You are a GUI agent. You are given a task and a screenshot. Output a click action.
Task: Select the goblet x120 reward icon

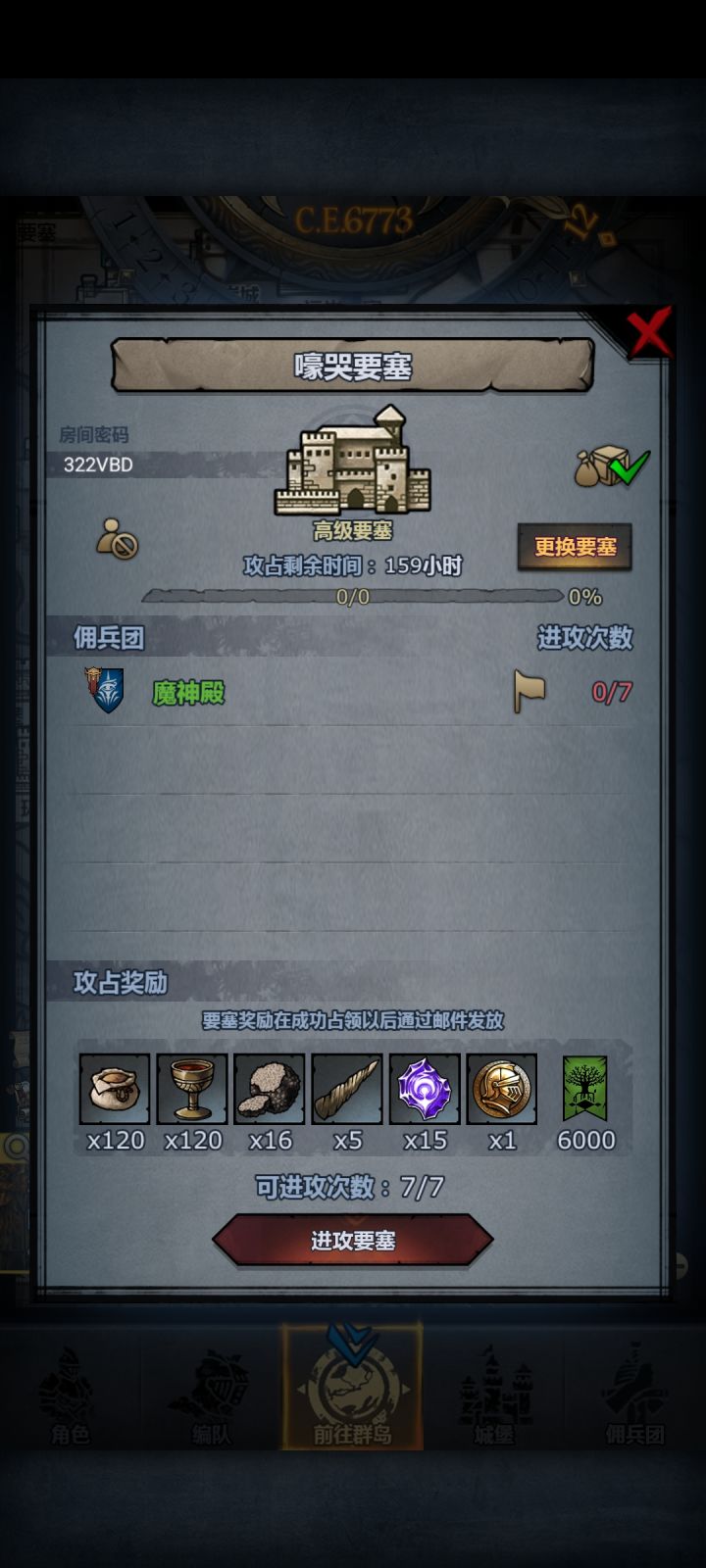[x=191, y=1090]
